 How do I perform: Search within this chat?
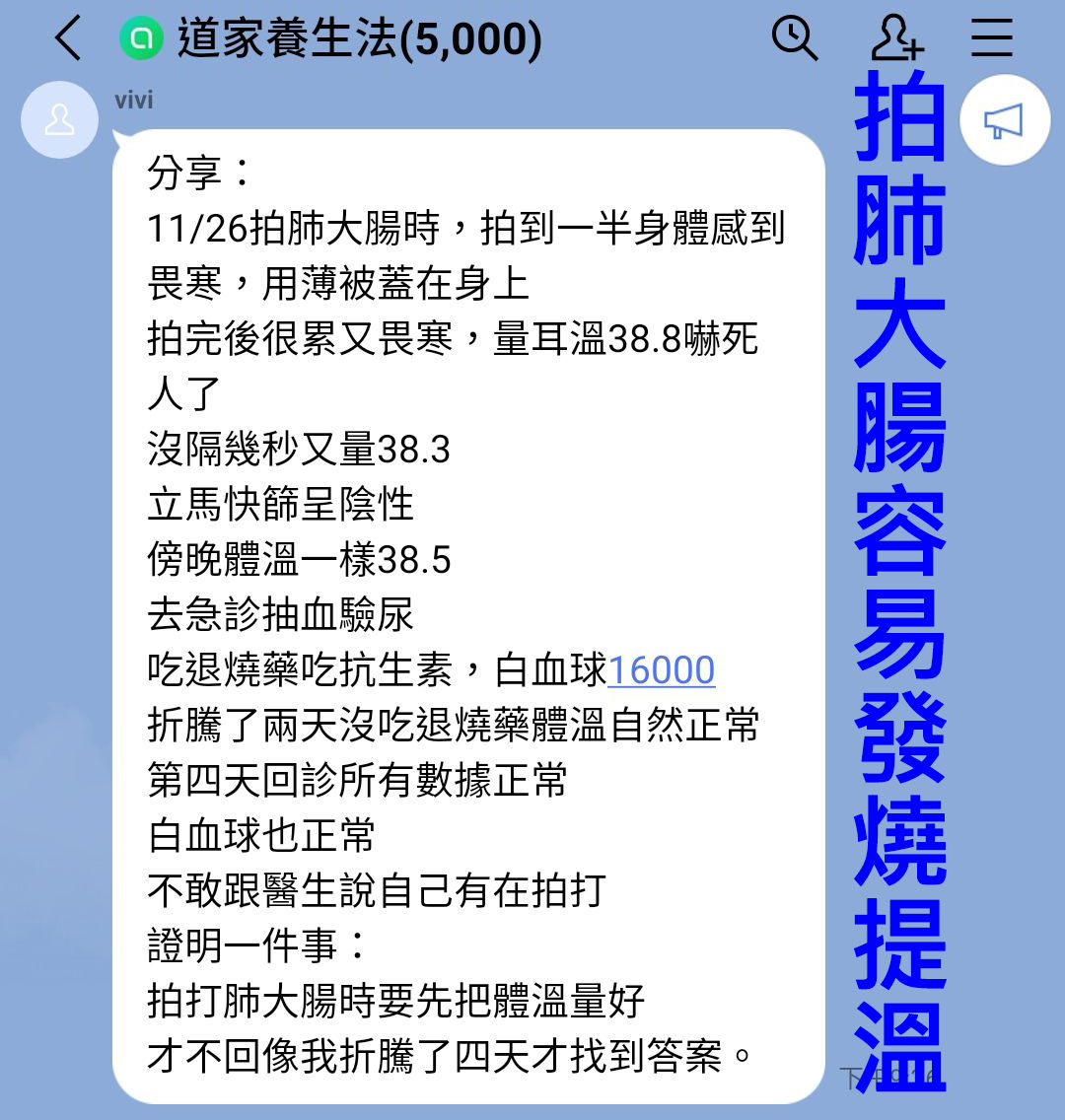794,39
